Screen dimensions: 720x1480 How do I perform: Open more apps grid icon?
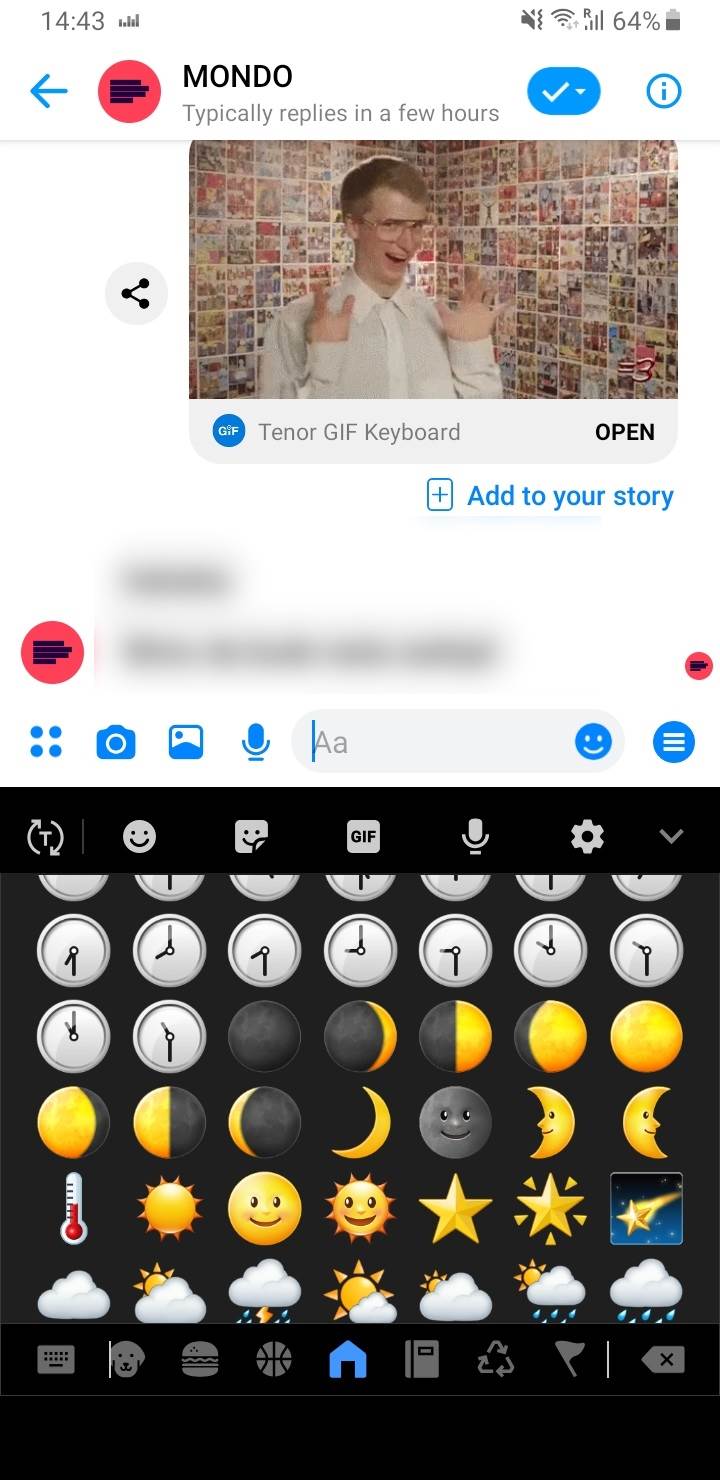pos(46,742)
